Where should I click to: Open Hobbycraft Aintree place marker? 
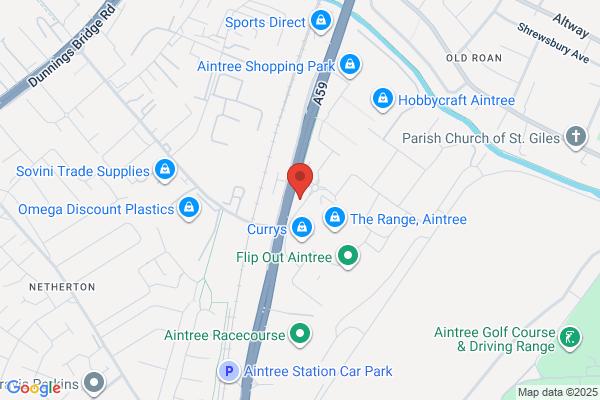(381, 99)
